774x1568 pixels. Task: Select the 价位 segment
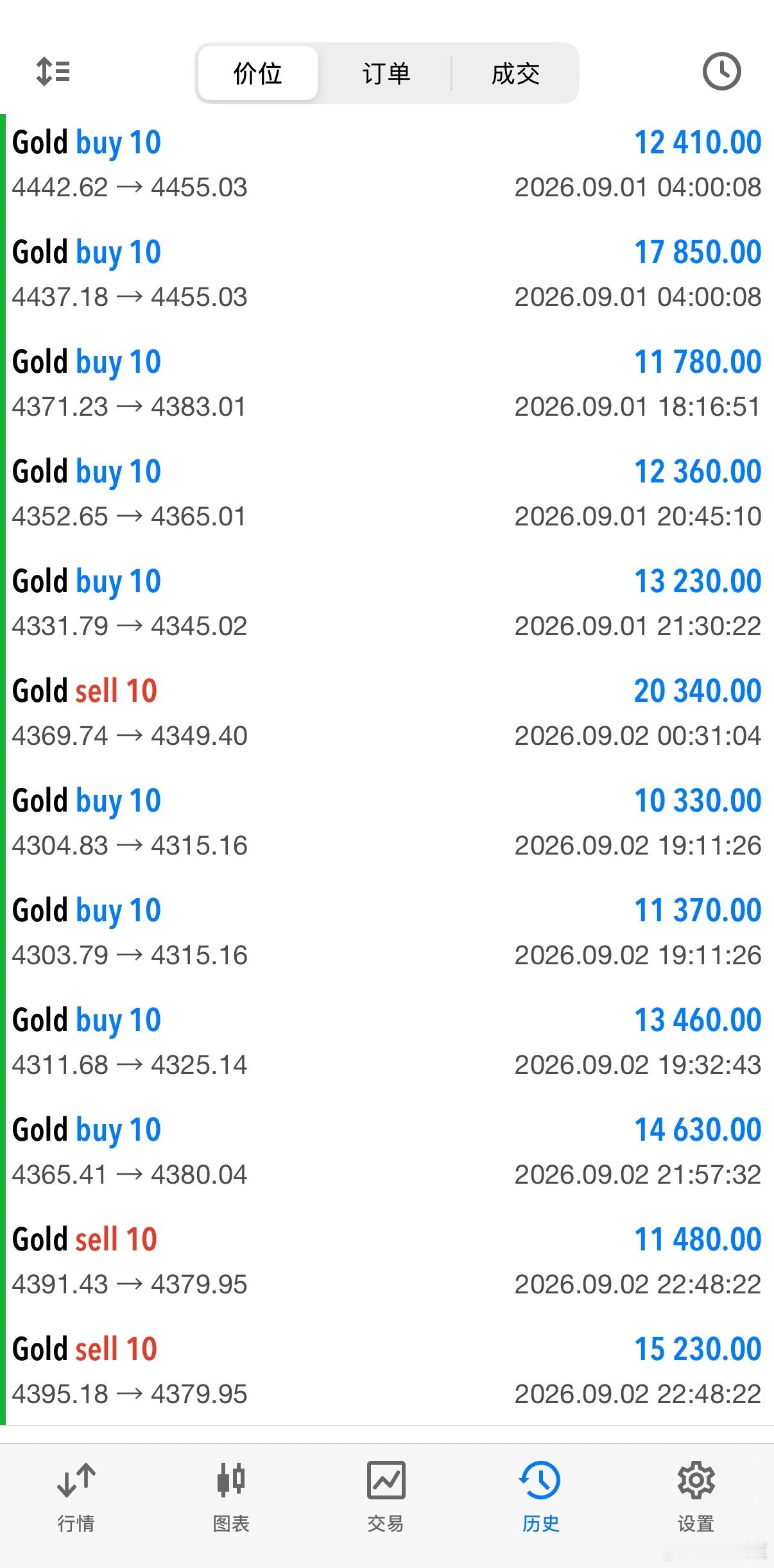(258, 73)
